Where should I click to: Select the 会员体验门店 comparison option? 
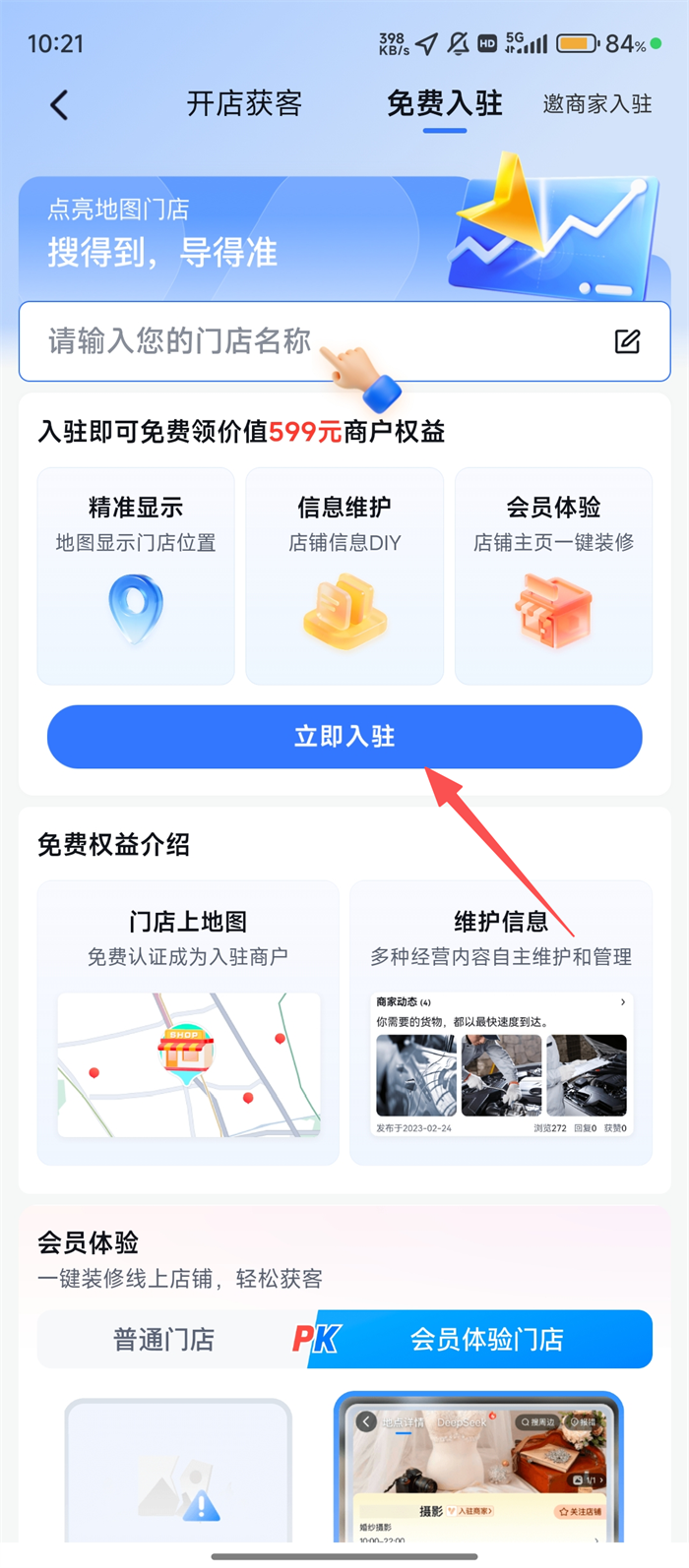(487, 1340)
